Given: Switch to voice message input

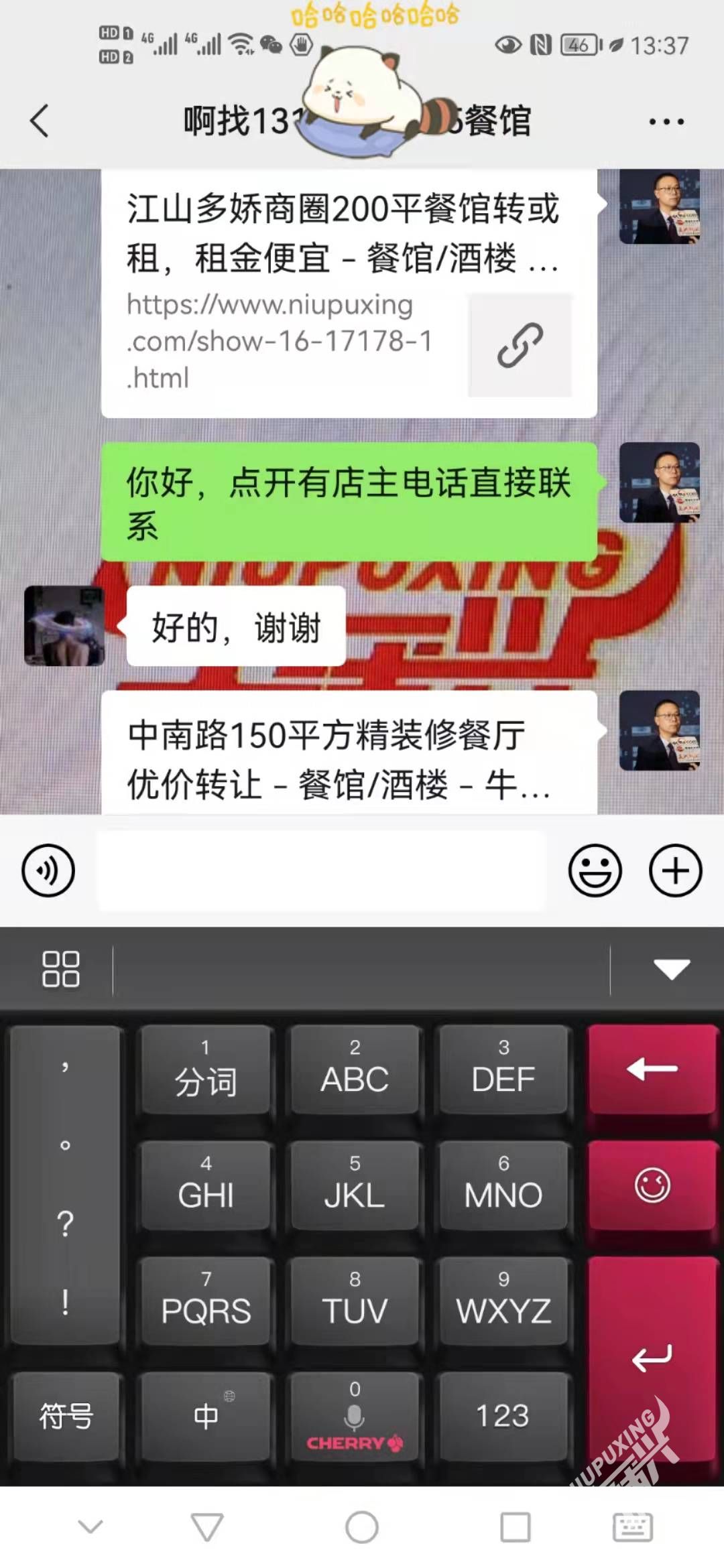Looking at the screenshot, I should click(48, 870).
